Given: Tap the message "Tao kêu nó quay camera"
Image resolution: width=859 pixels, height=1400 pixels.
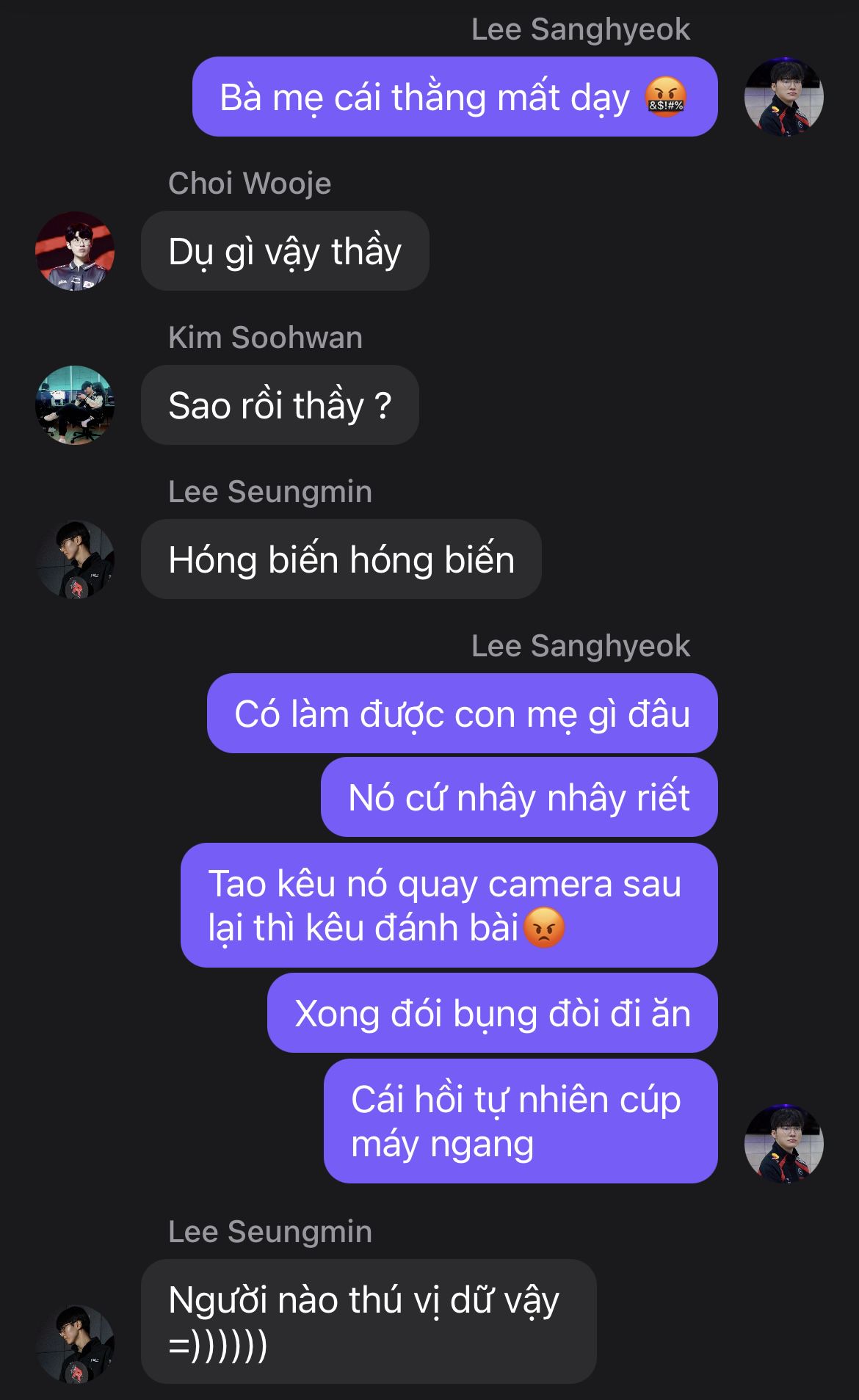Looking at the screenshot, I should coord(449,905).
